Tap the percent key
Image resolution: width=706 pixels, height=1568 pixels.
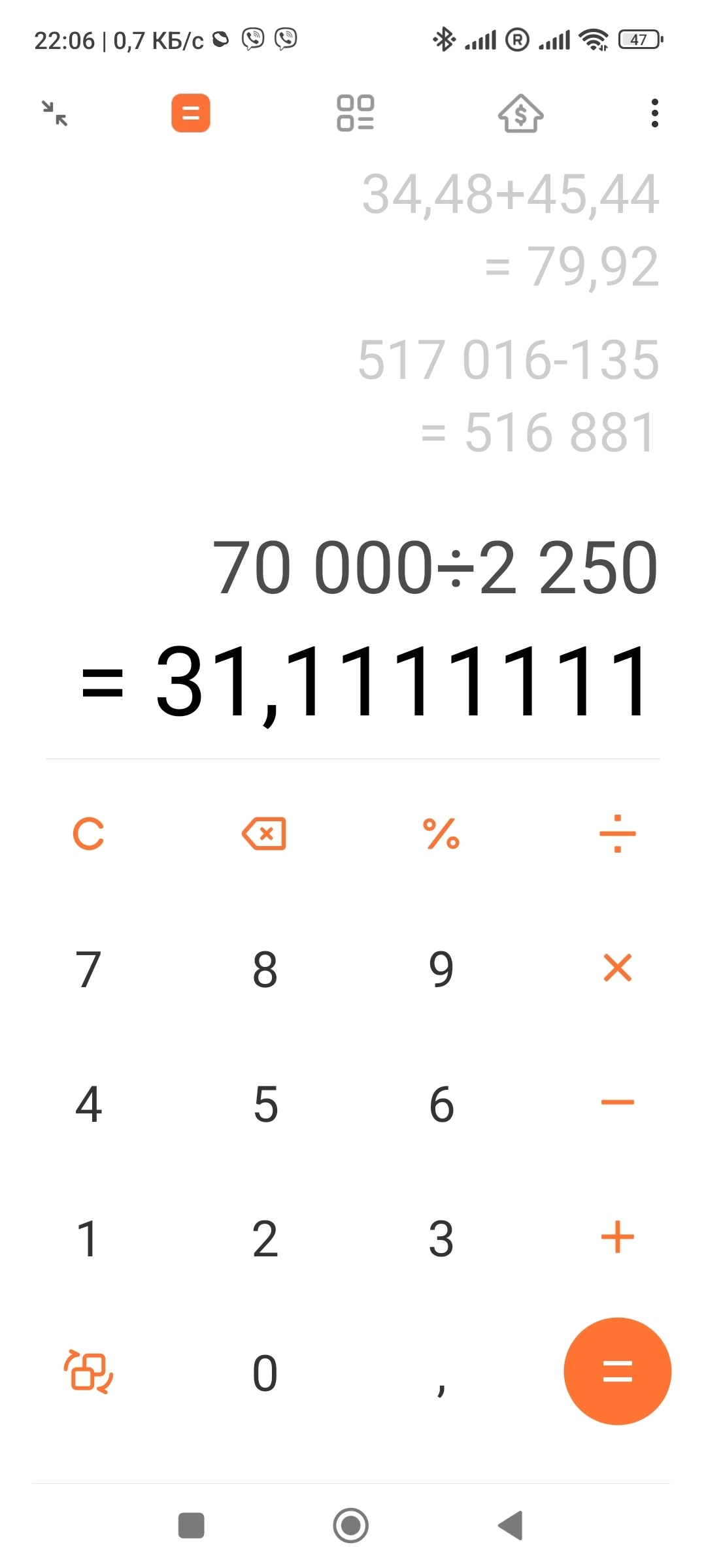pyautogui.click(x=441, y=834)
